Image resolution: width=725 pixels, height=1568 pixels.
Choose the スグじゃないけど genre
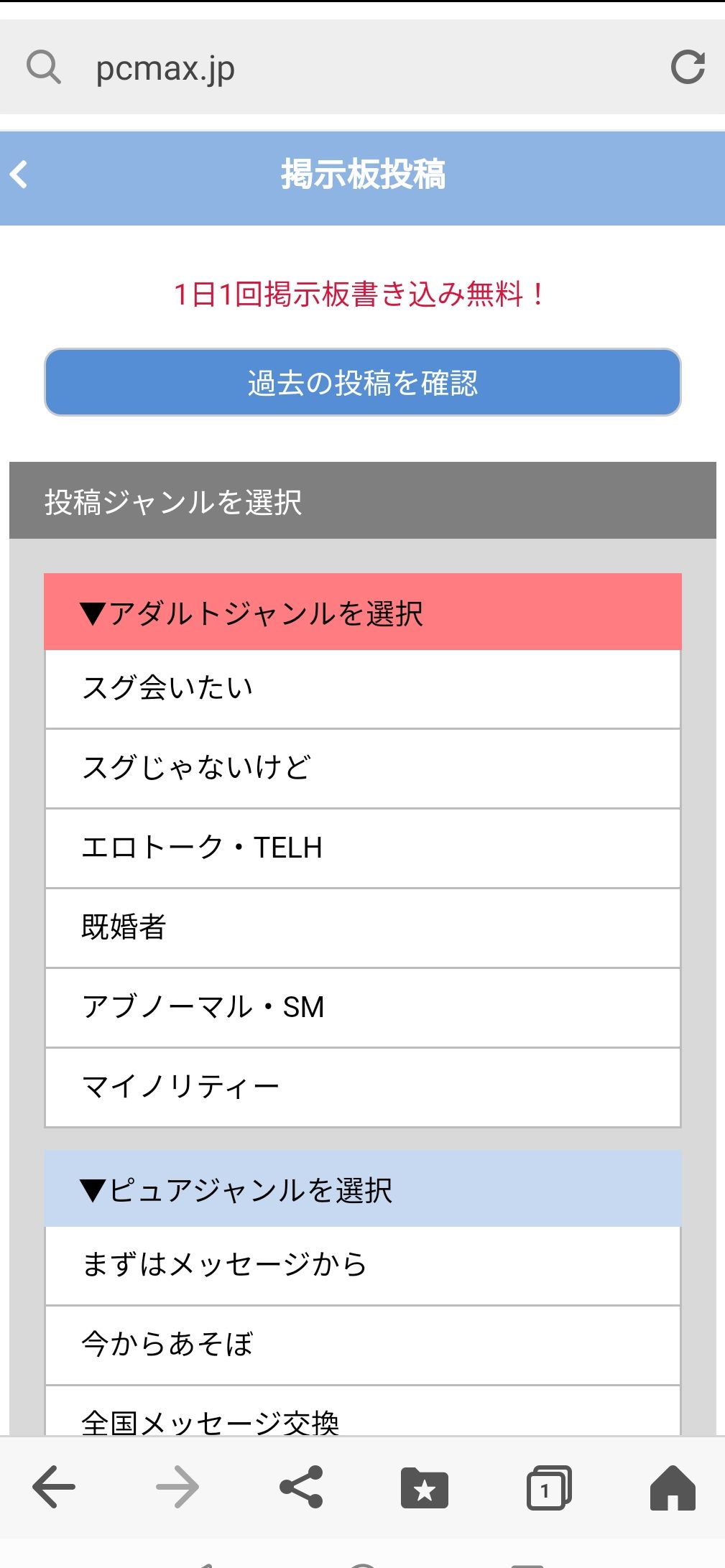pos(362,768)
